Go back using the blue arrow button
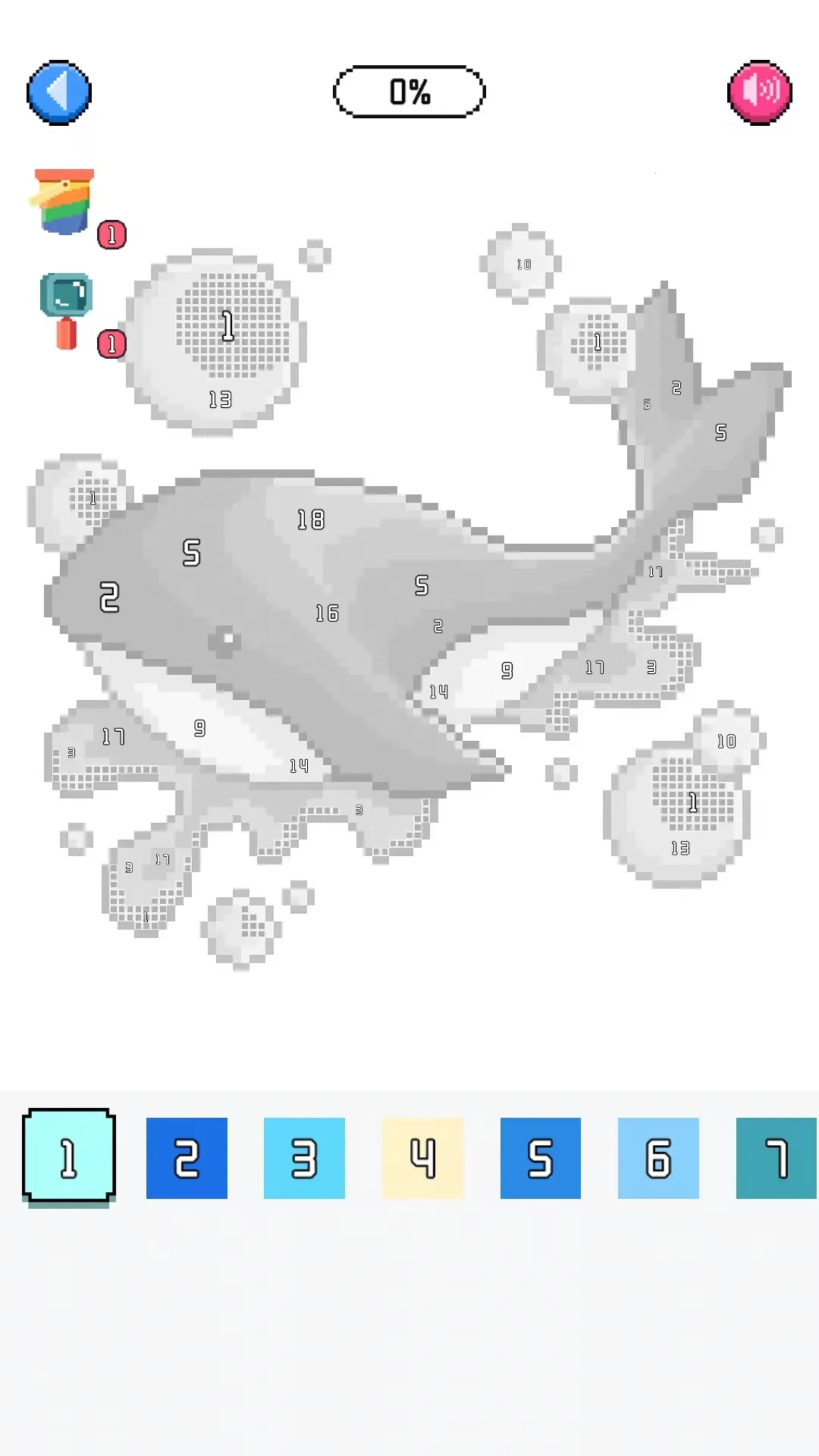 59,93
